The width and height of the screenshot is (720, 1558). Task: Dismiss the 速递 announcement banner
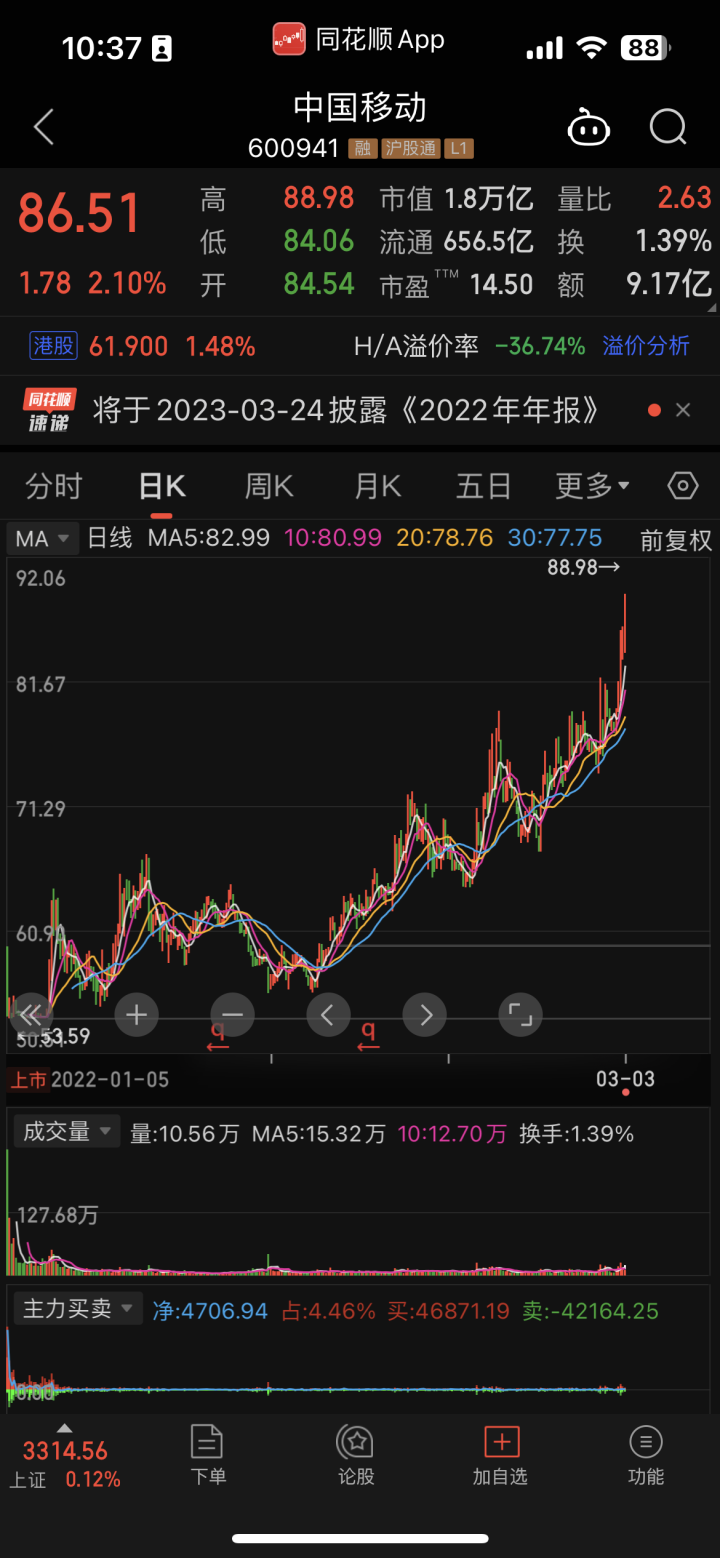tap(683, 410)
